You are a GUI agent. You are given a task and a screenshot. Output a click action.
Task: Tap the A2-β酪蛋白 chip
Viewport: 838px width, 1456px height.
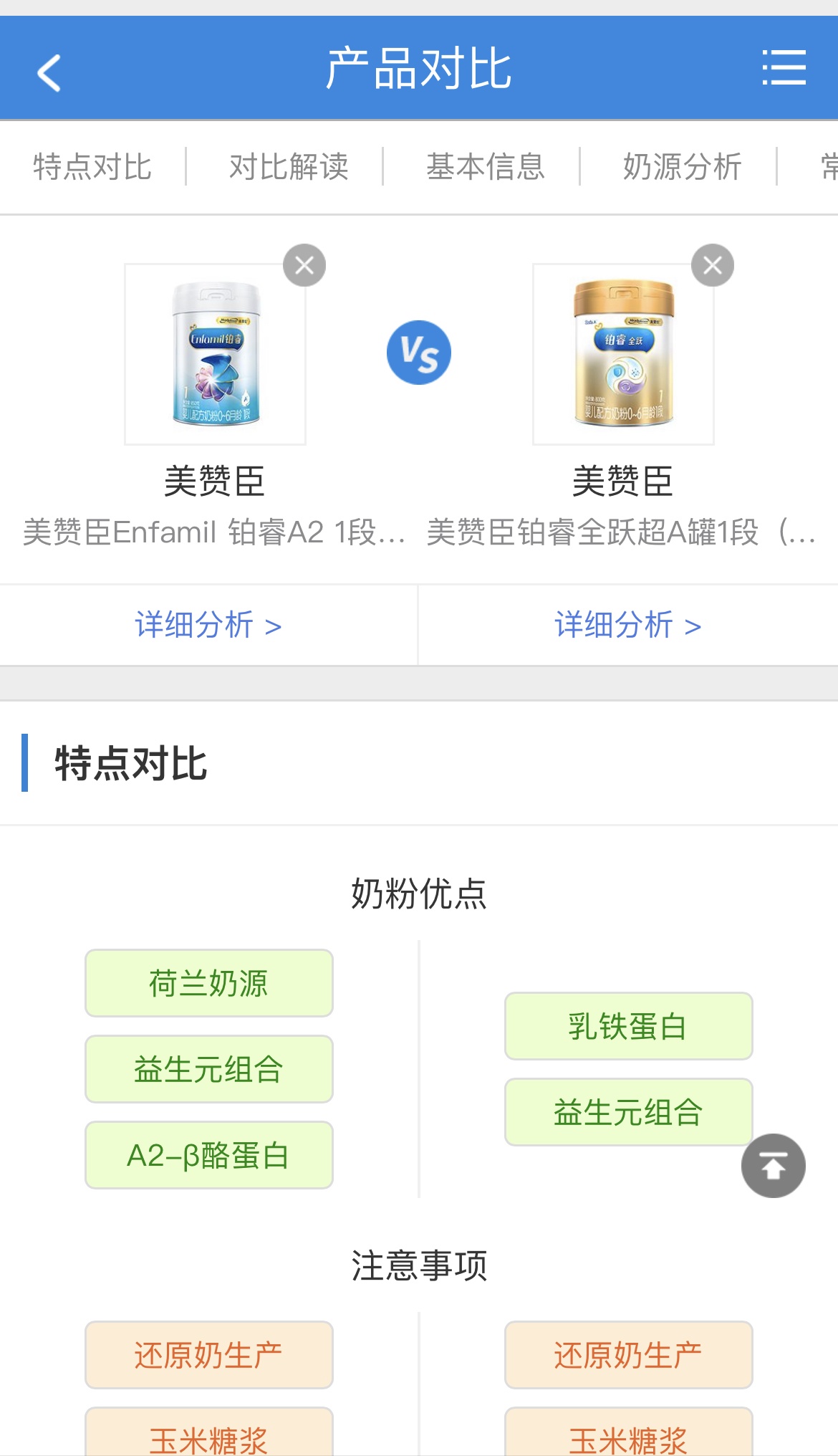pos(209,1155)
